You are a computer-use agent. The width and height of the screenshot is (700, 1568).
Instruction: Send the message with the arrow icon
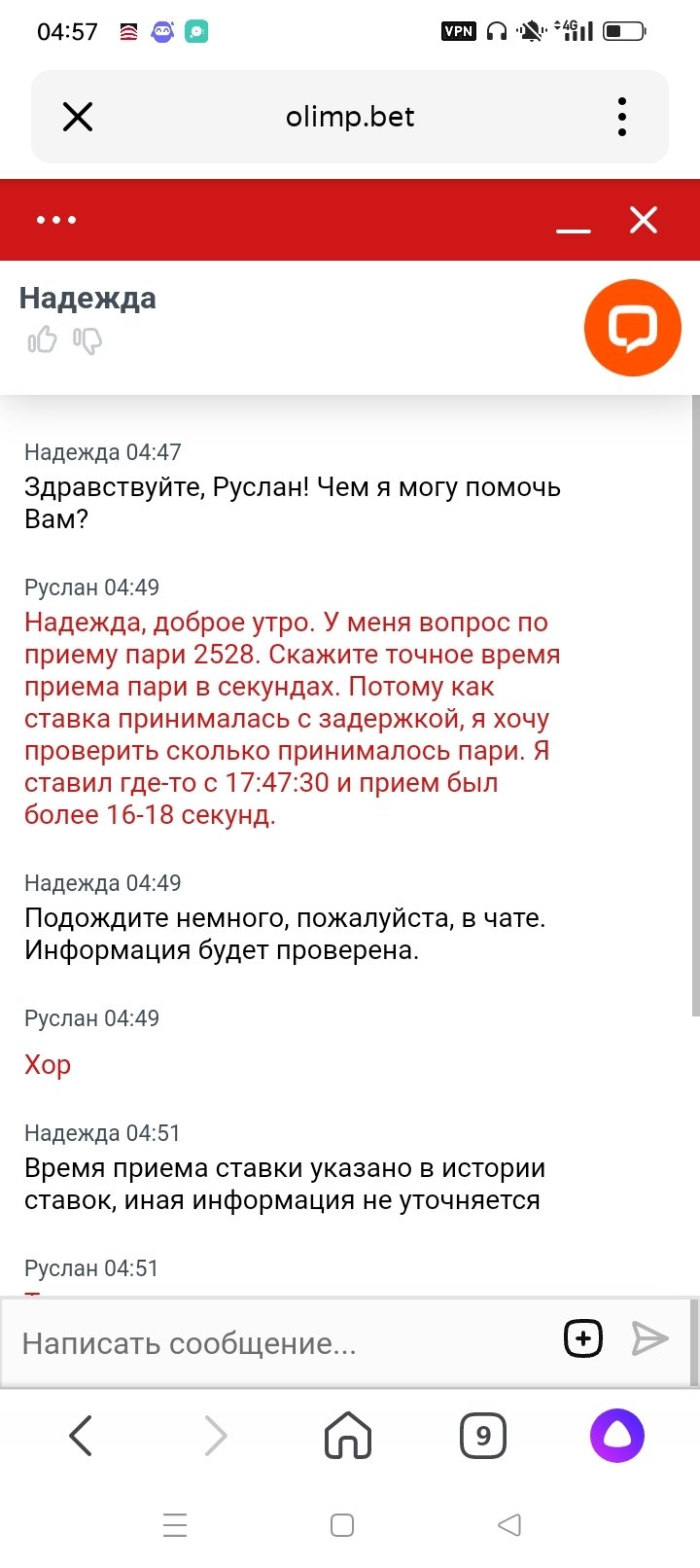click(649, 1338)
